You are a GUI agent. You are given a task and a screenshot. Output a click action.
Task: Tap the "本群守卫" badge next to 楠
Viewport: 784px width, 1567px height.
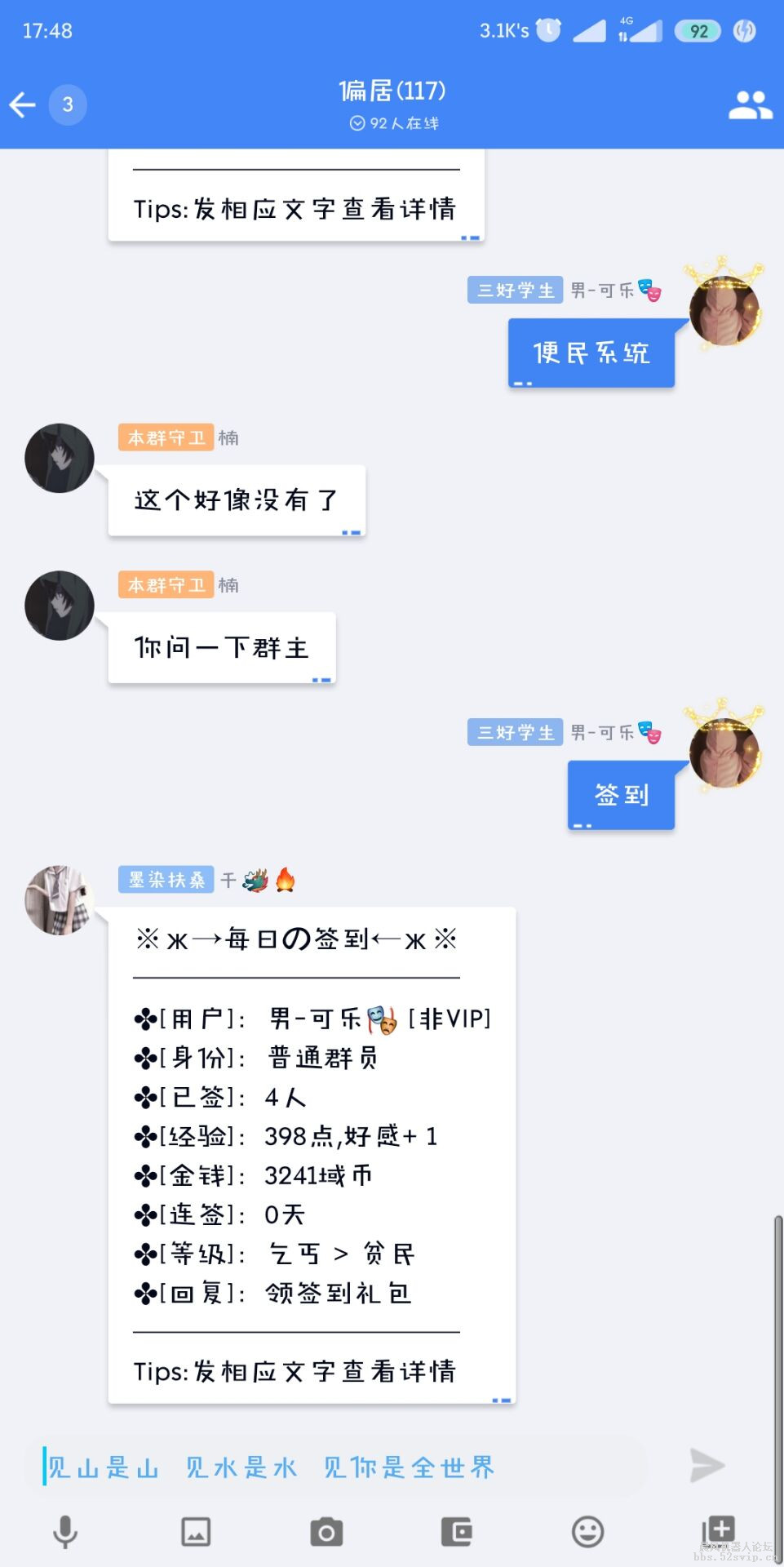coord(166,438)
